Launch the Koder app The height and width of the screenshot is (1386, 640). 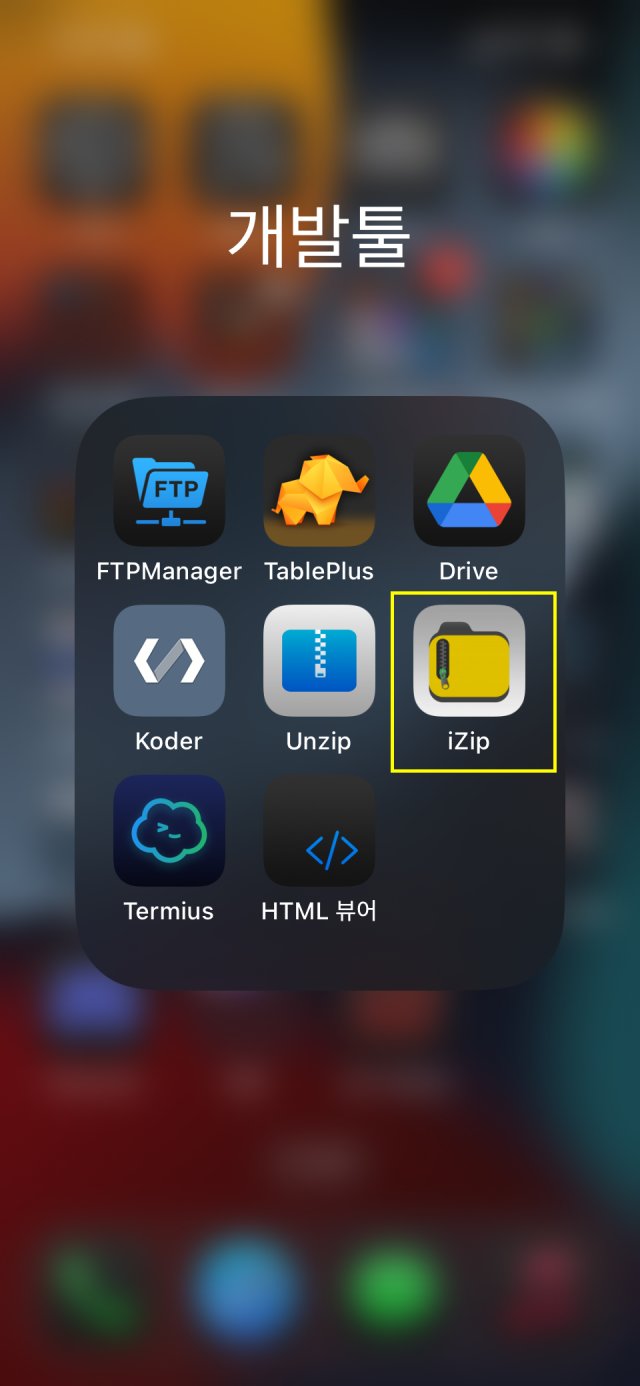click(169, 661)
